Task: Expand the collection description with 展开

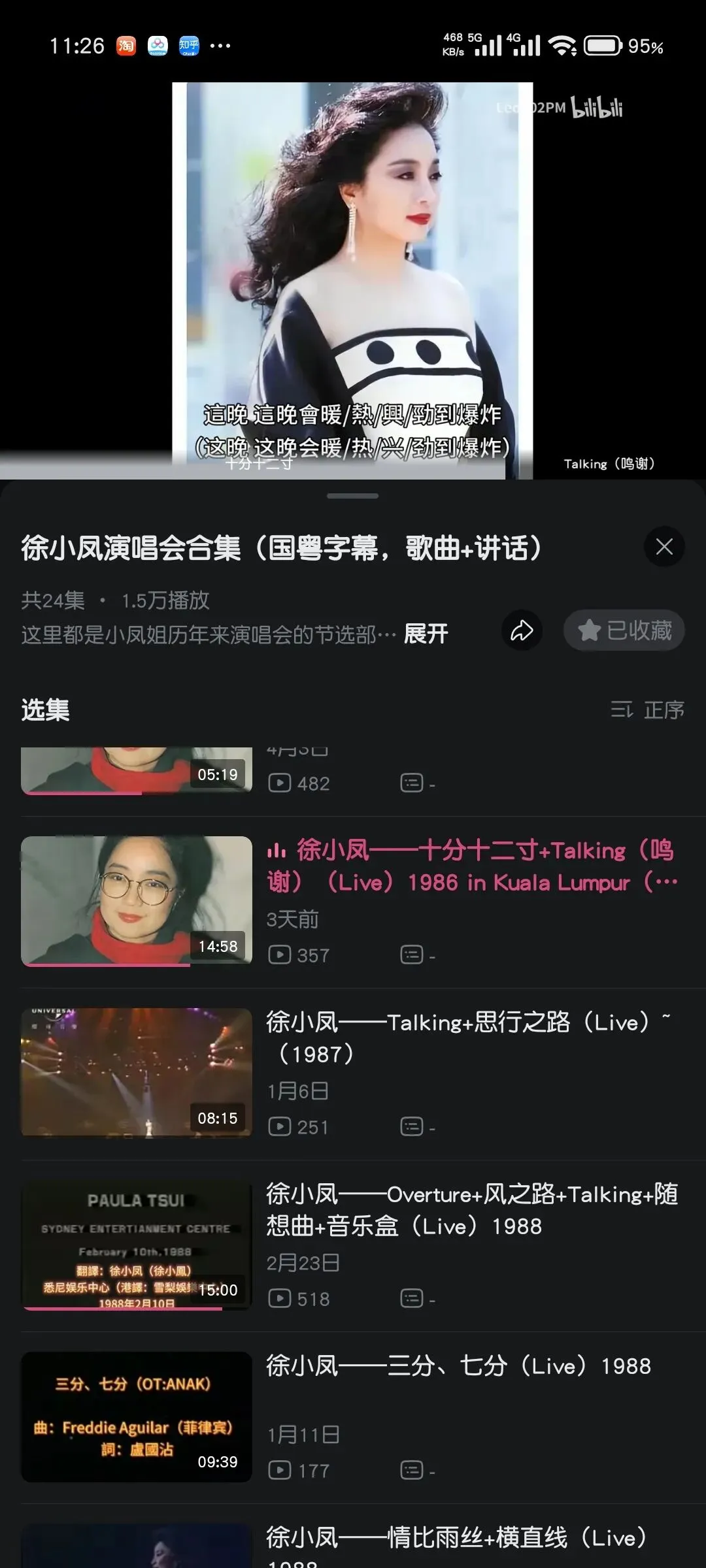Action: click(x=426, y=634)
